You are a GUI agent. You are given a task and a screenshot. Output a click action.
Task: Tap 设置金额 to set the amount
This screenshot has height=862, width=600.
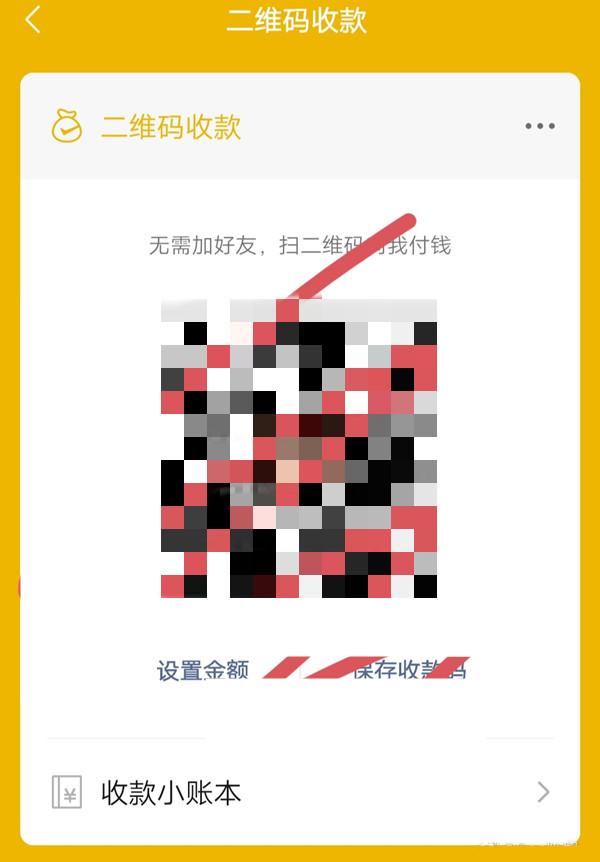point(203,670)
